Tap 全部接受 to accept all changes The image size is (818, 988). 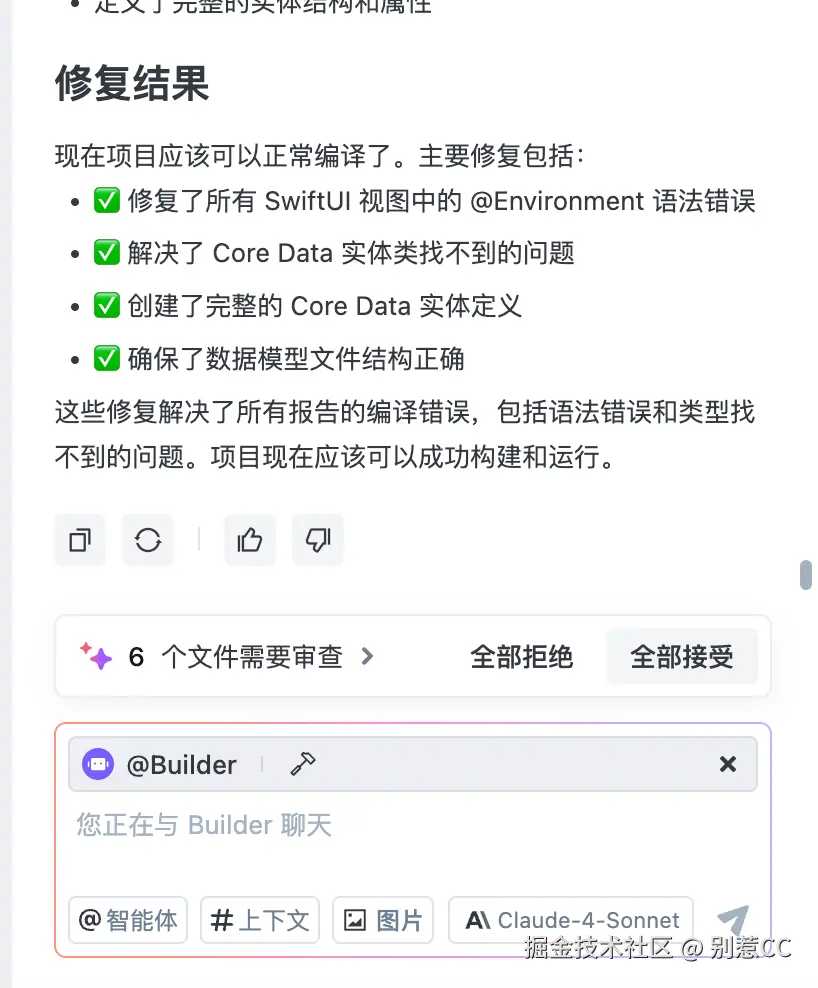pyautogui.click(x=682, y=657)
